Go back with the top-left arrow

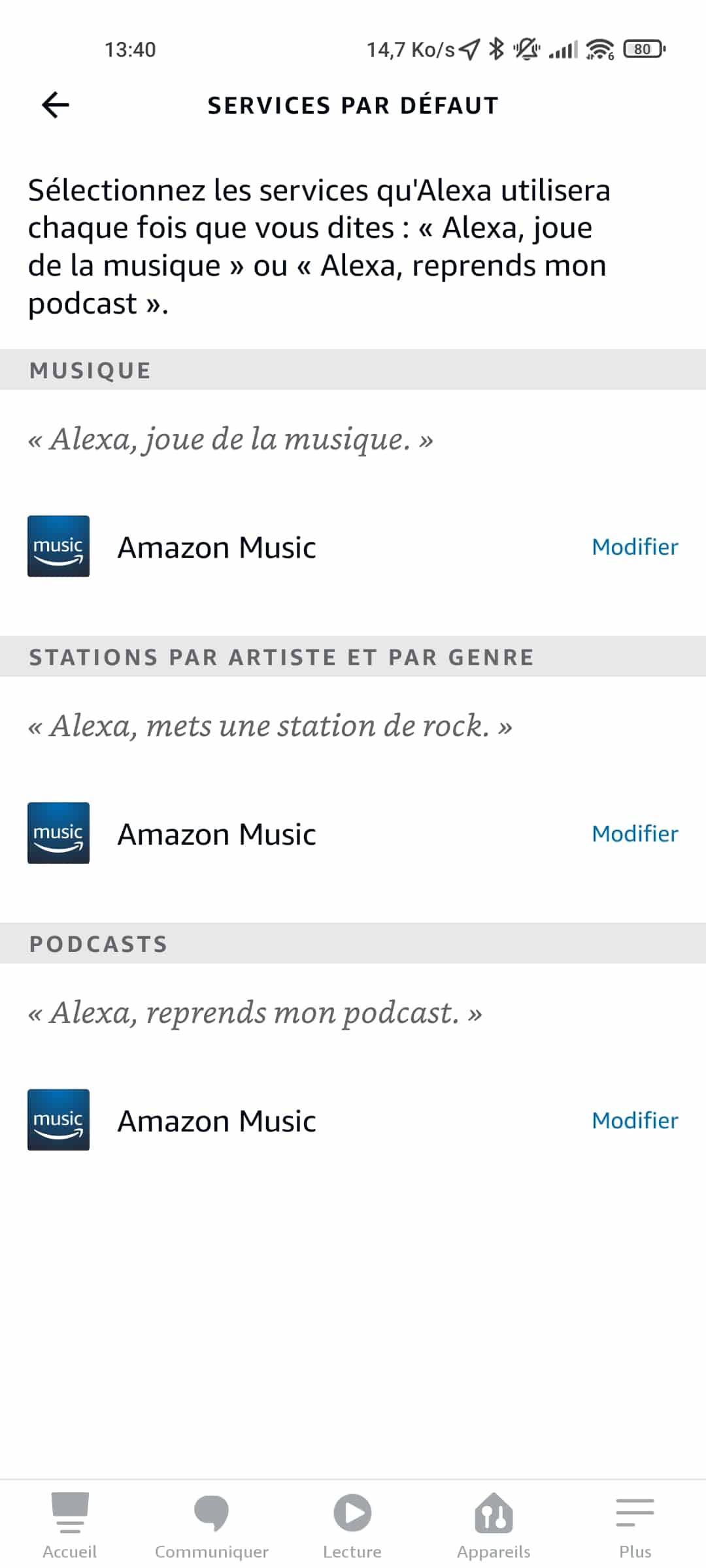[x=55, y=105]
